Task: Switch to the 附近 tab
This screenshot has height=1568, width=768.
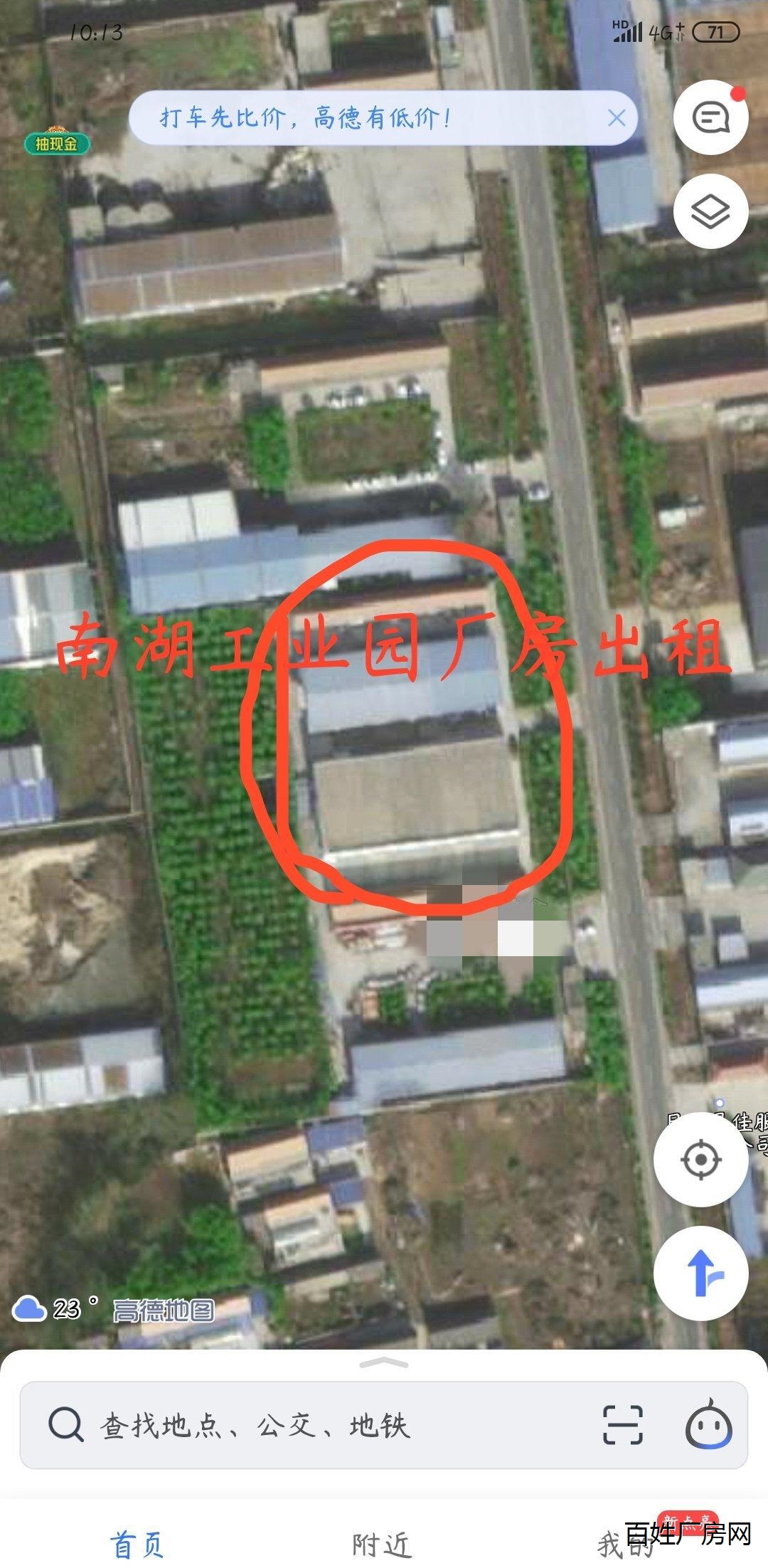Action: 382,1544
